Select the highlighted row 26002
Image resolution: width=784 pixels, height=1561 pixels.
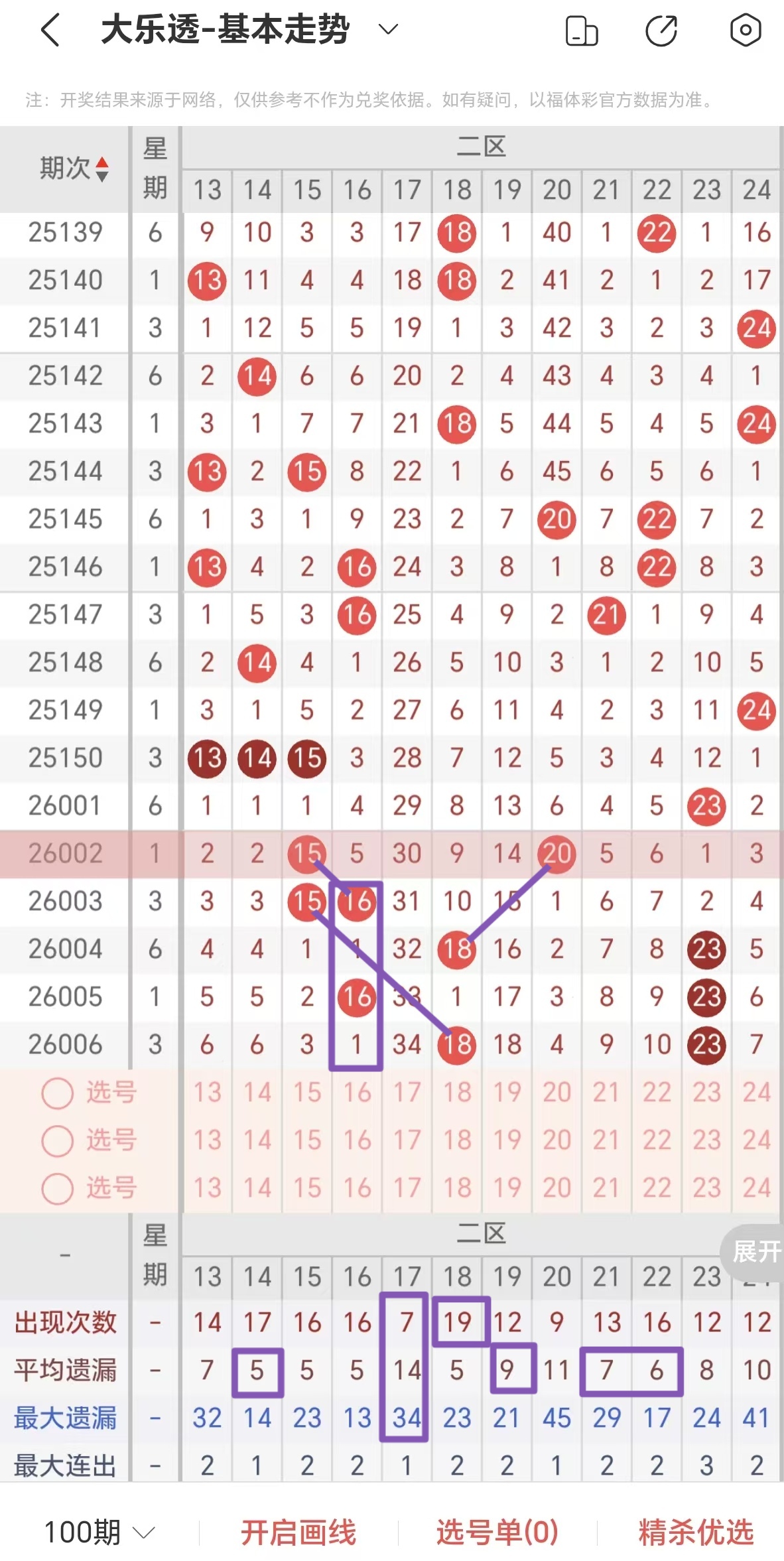[66, 854]
